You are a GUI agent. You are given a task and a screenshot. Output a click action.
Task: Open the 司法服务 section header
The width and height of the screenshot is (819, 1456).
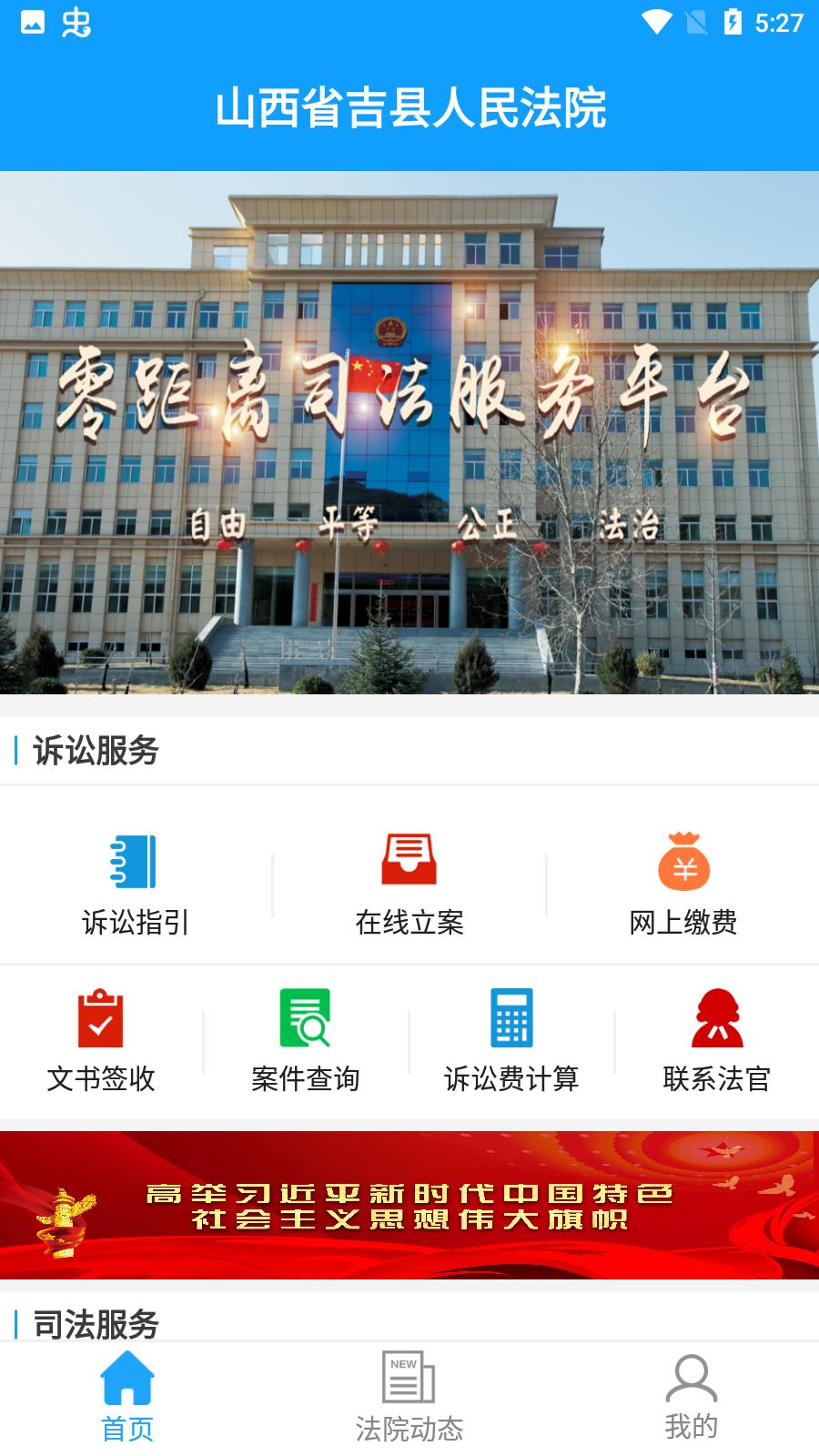click(x=93, y=1325)
